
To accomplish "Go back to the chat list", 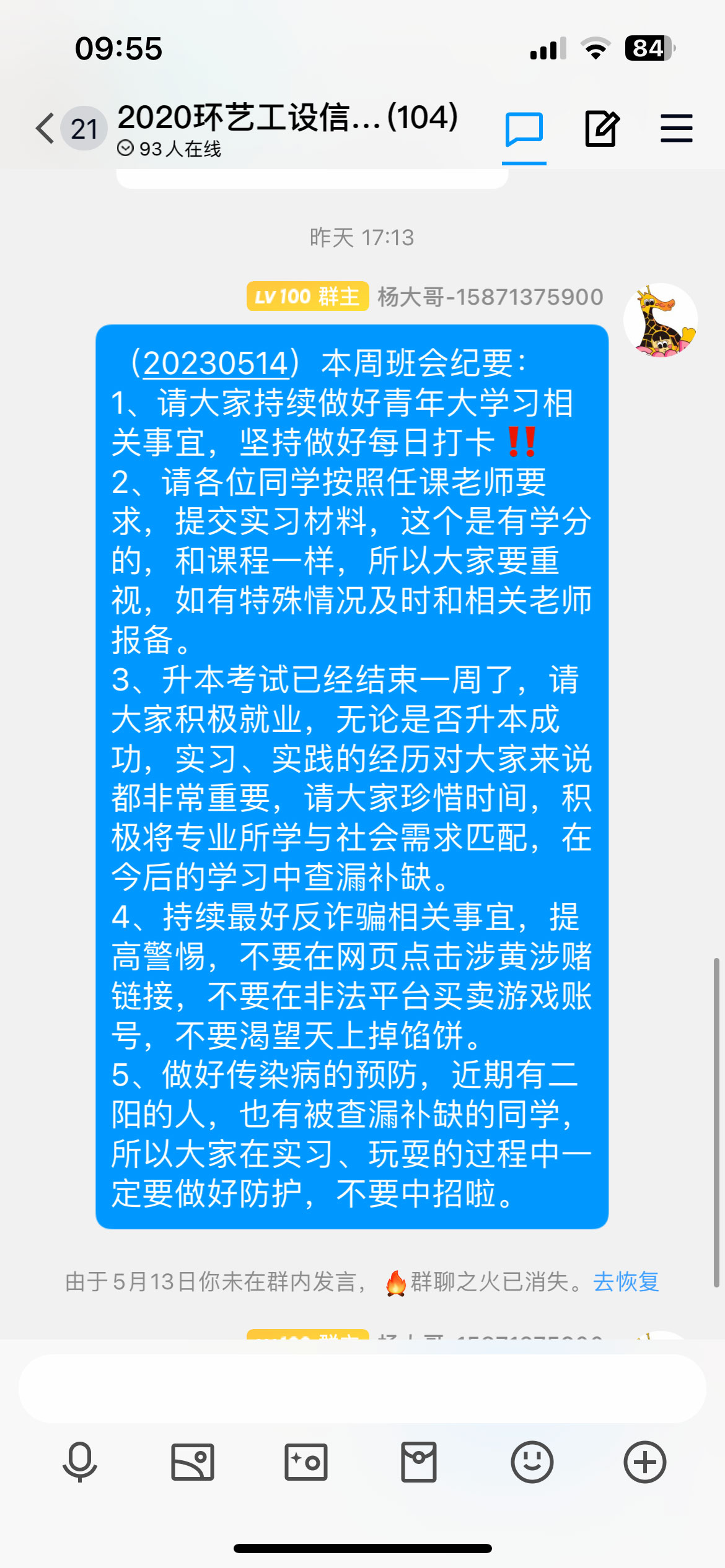I will [46, 129].
